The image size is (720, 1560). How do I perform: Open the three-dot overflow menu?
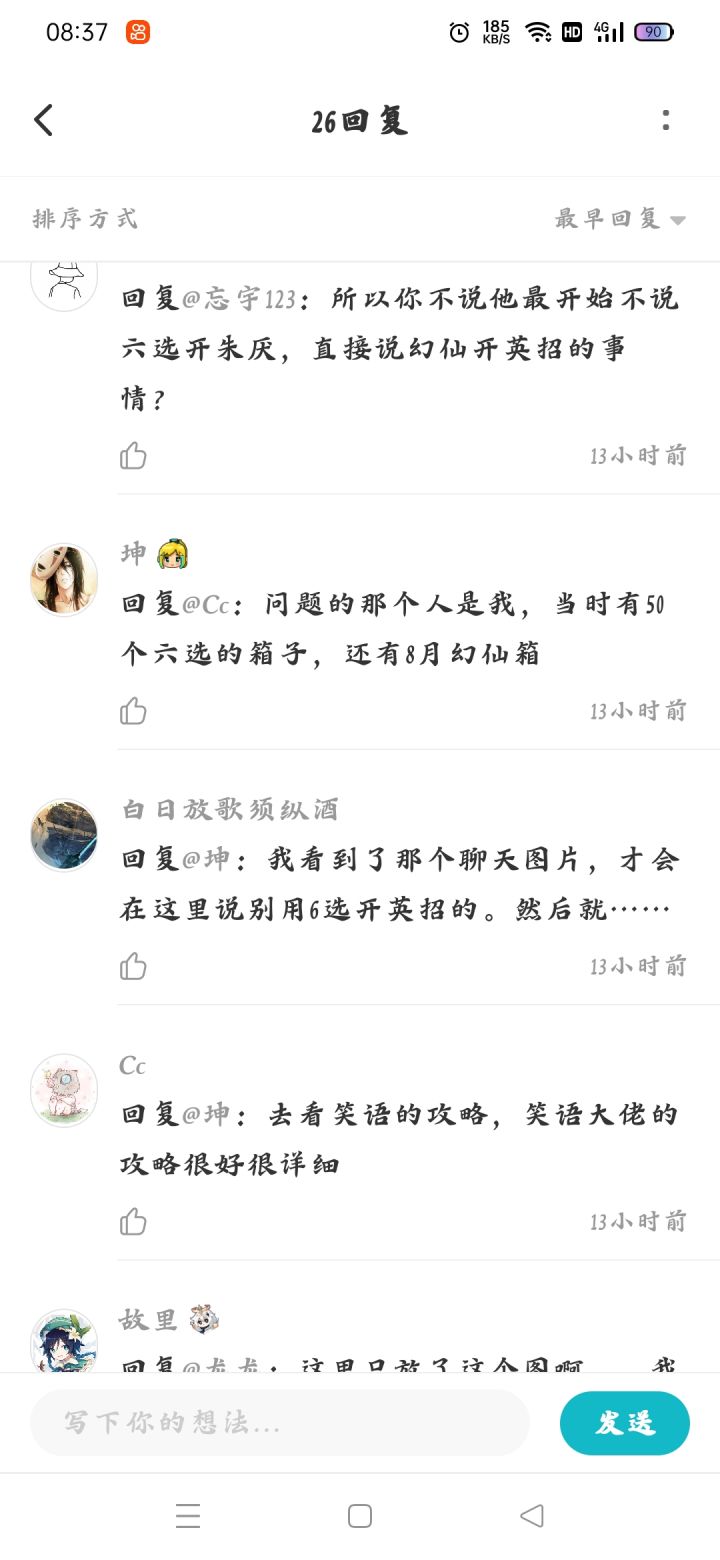(666, 120)
